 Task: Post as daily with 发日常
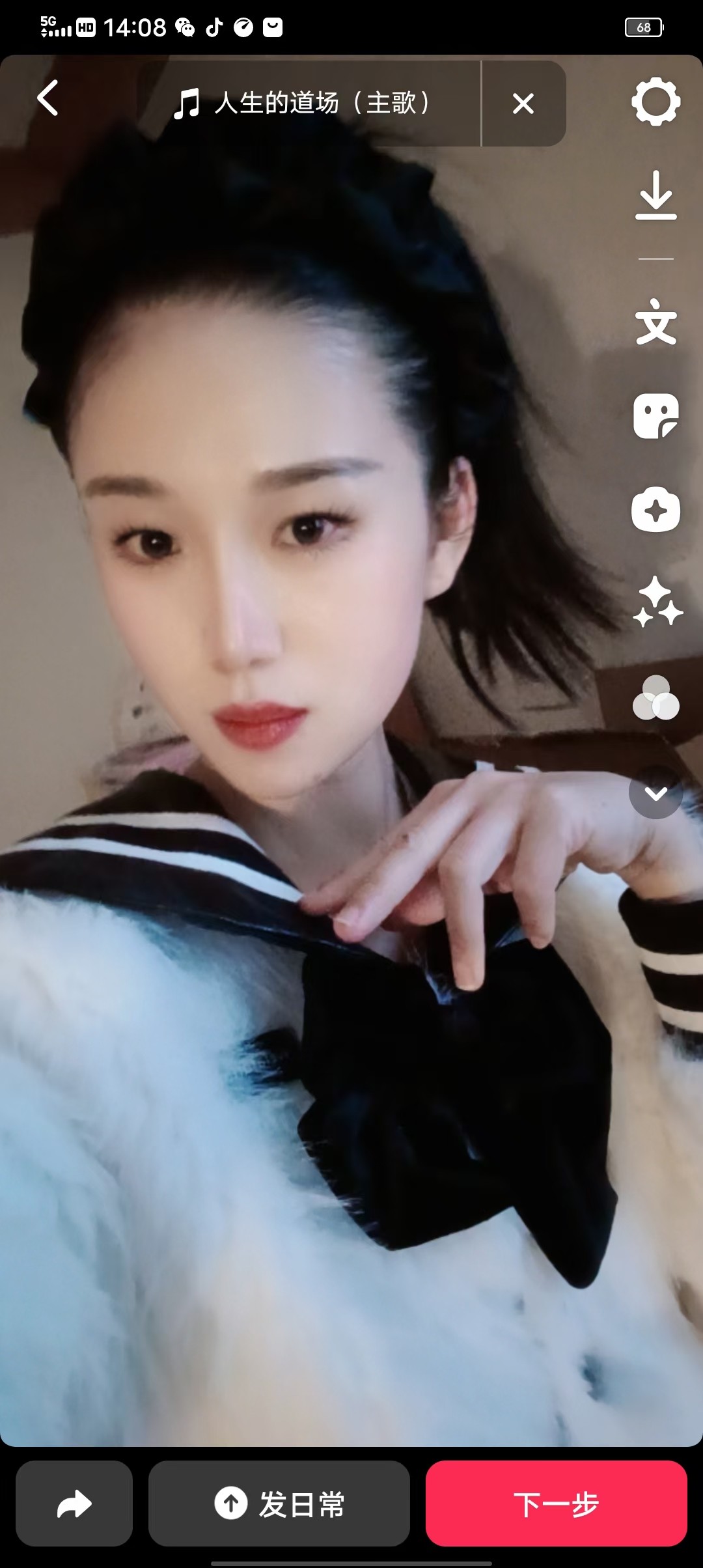click(x=279, y=1504)
